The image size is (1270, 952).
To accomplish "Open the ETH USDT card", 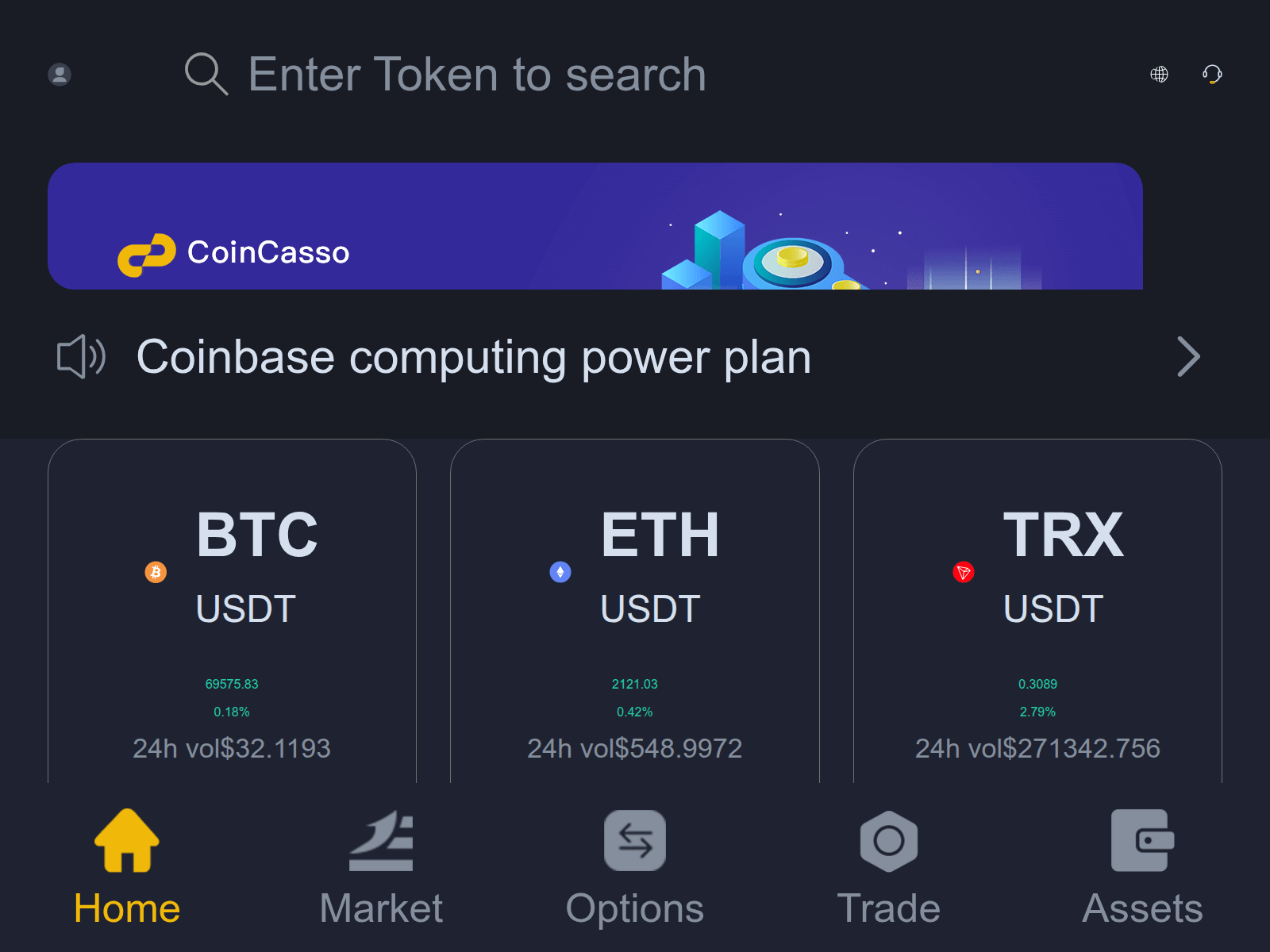I will (635, 611).
